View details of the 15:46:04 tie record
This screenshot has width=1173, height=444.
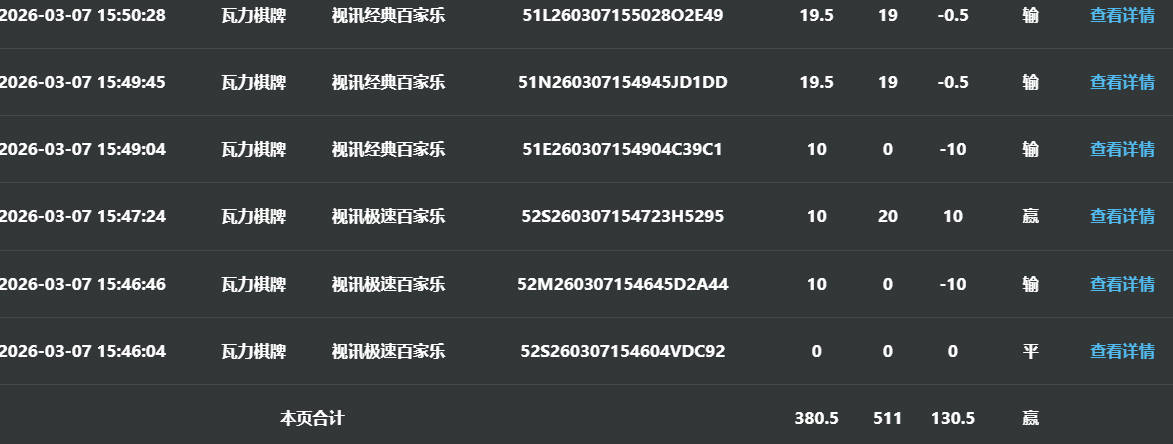click(x=1122, y=351)
